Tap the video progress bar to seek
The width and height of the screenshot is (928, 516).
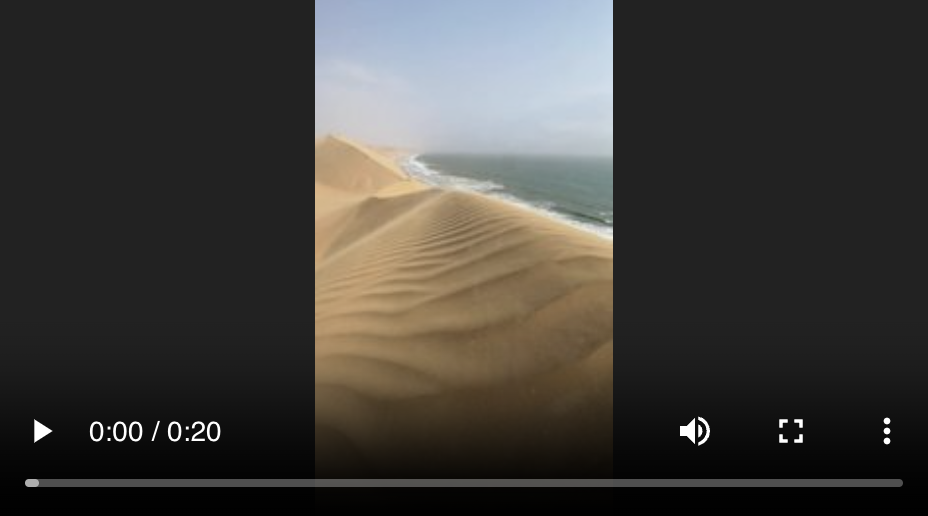point(464,483)
